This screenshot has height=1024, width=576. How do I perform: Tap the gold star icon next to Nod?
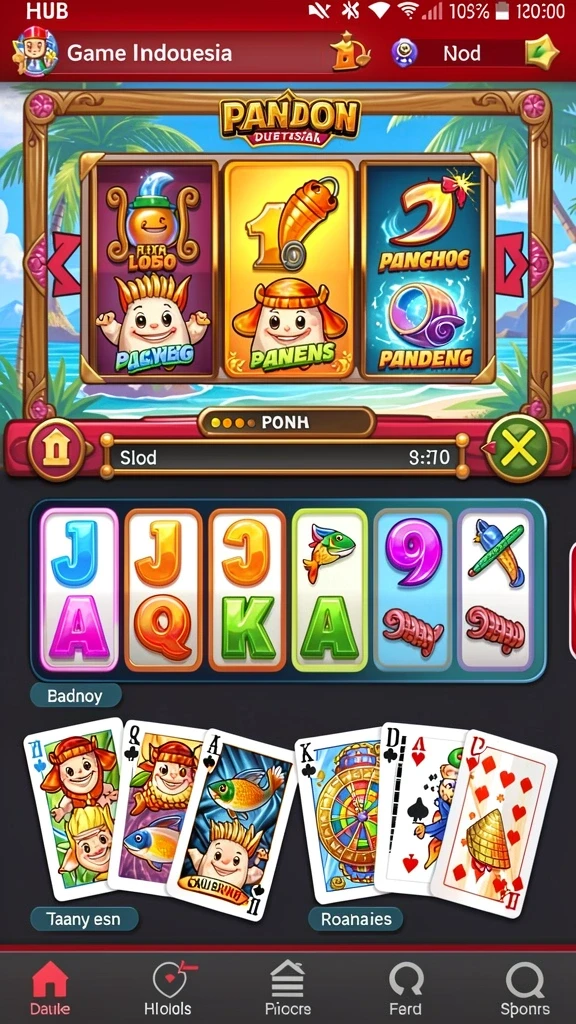542,52
